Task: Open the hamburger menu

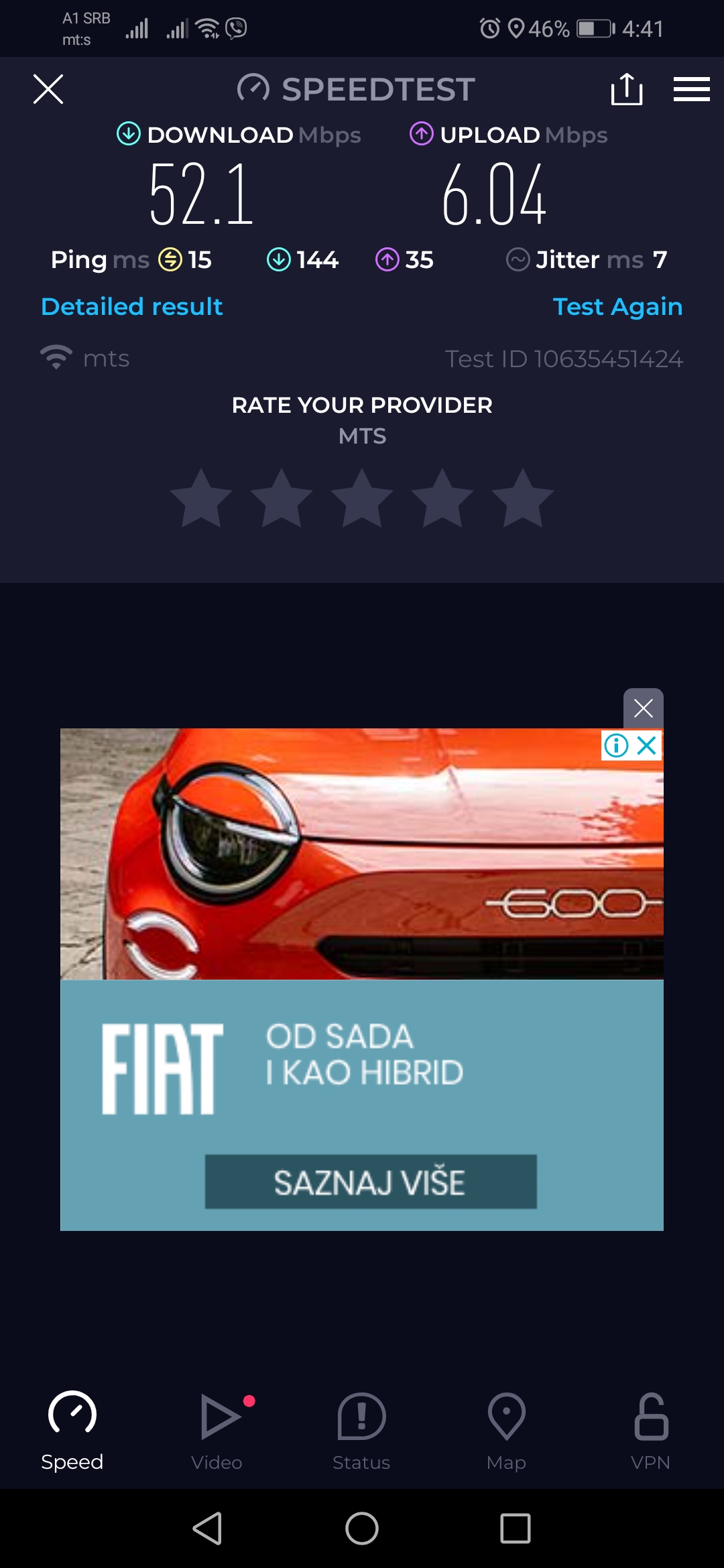Action: coord(691,89)
